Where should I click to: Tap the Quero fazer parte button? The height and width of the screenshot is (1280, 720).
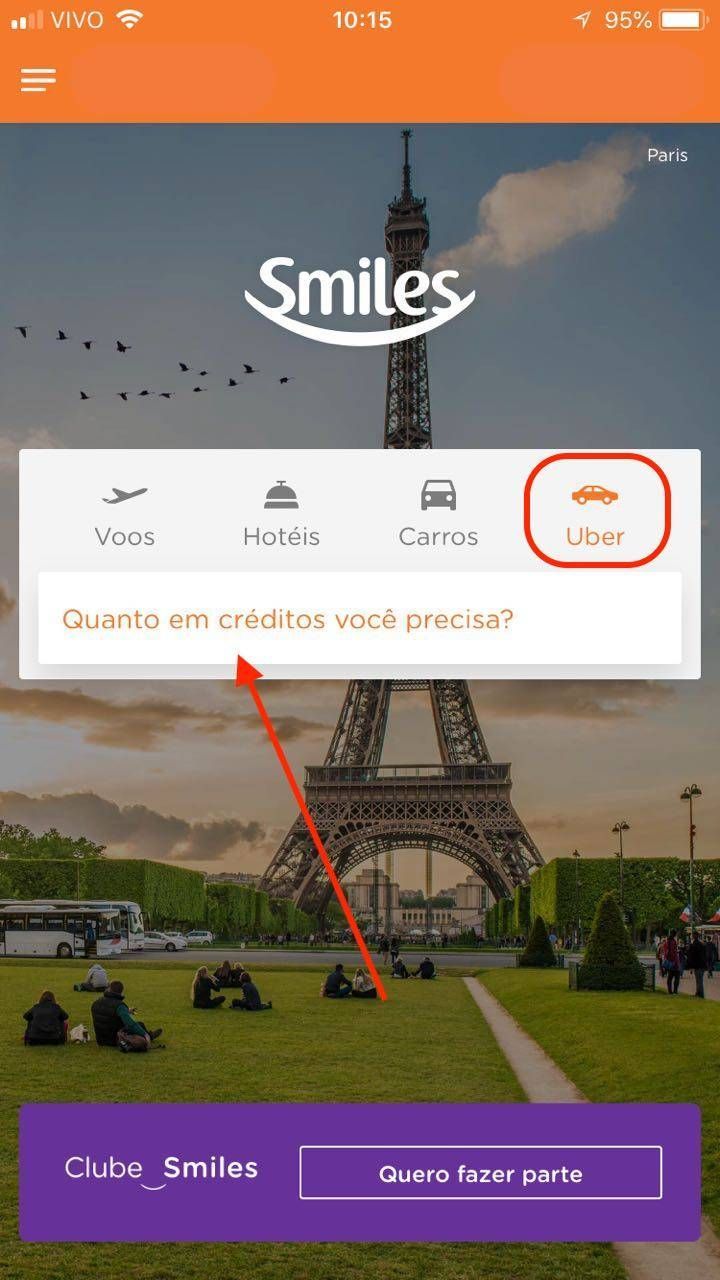coord(480,1173)
